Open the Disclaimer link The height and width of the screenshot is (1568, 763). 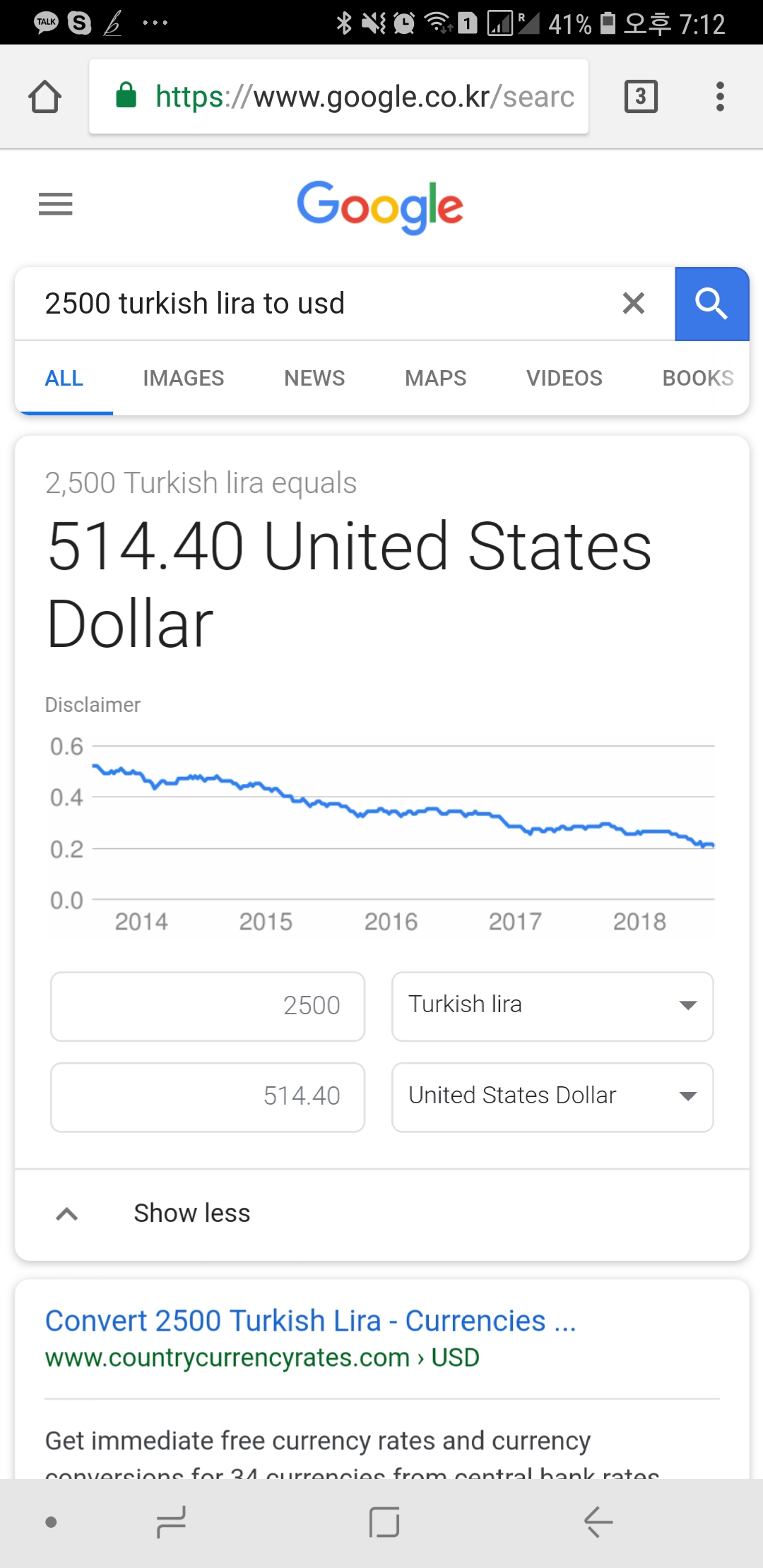pos(93,705)
